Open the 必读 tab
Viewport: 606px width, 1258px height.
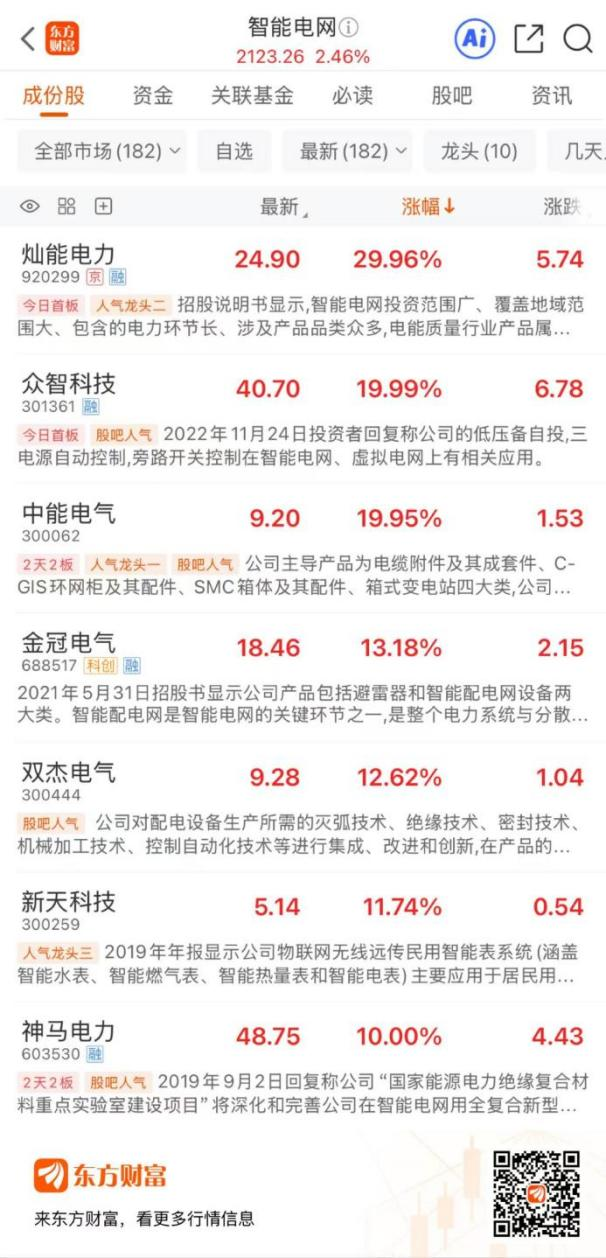coord(352,96)
